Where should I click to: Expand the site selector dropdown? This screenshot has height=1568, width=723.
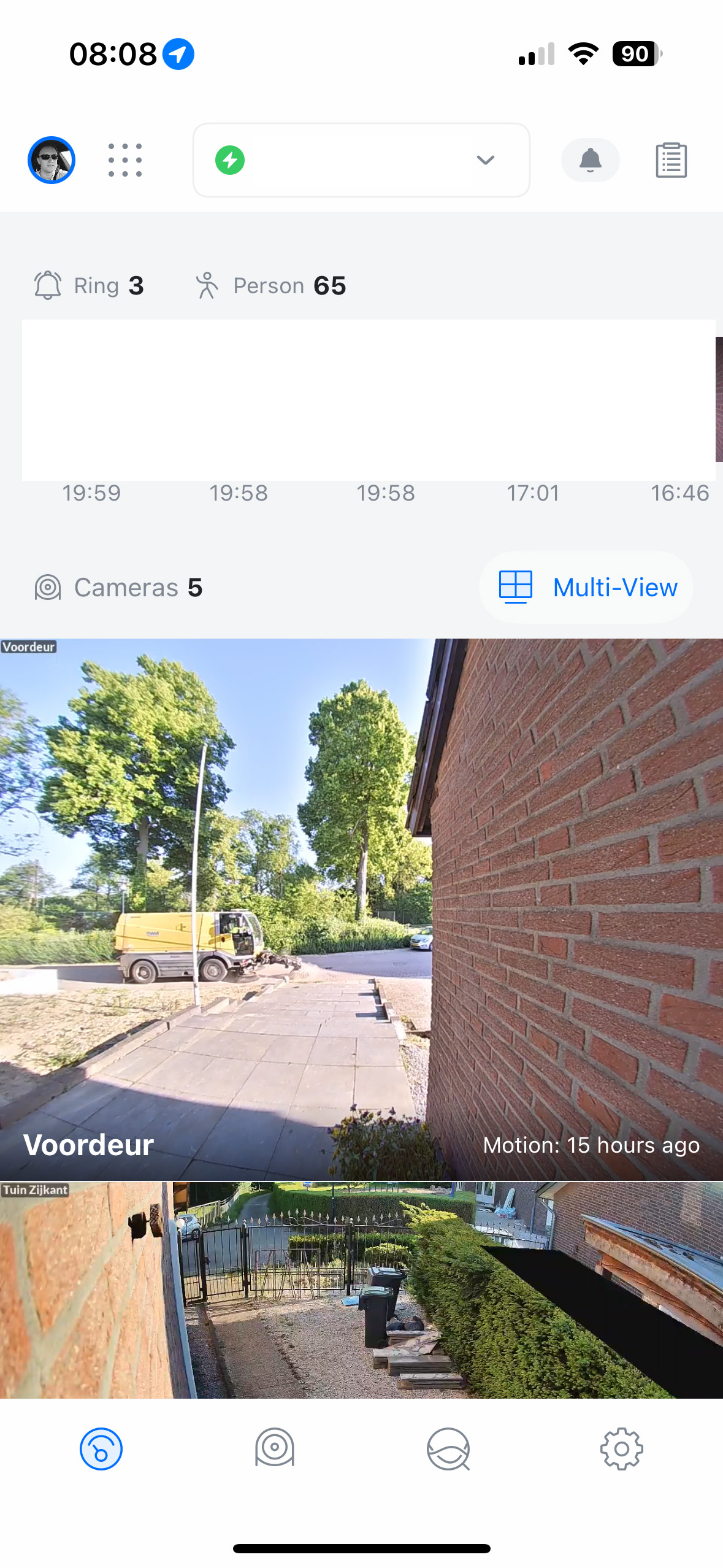point(361,160)
